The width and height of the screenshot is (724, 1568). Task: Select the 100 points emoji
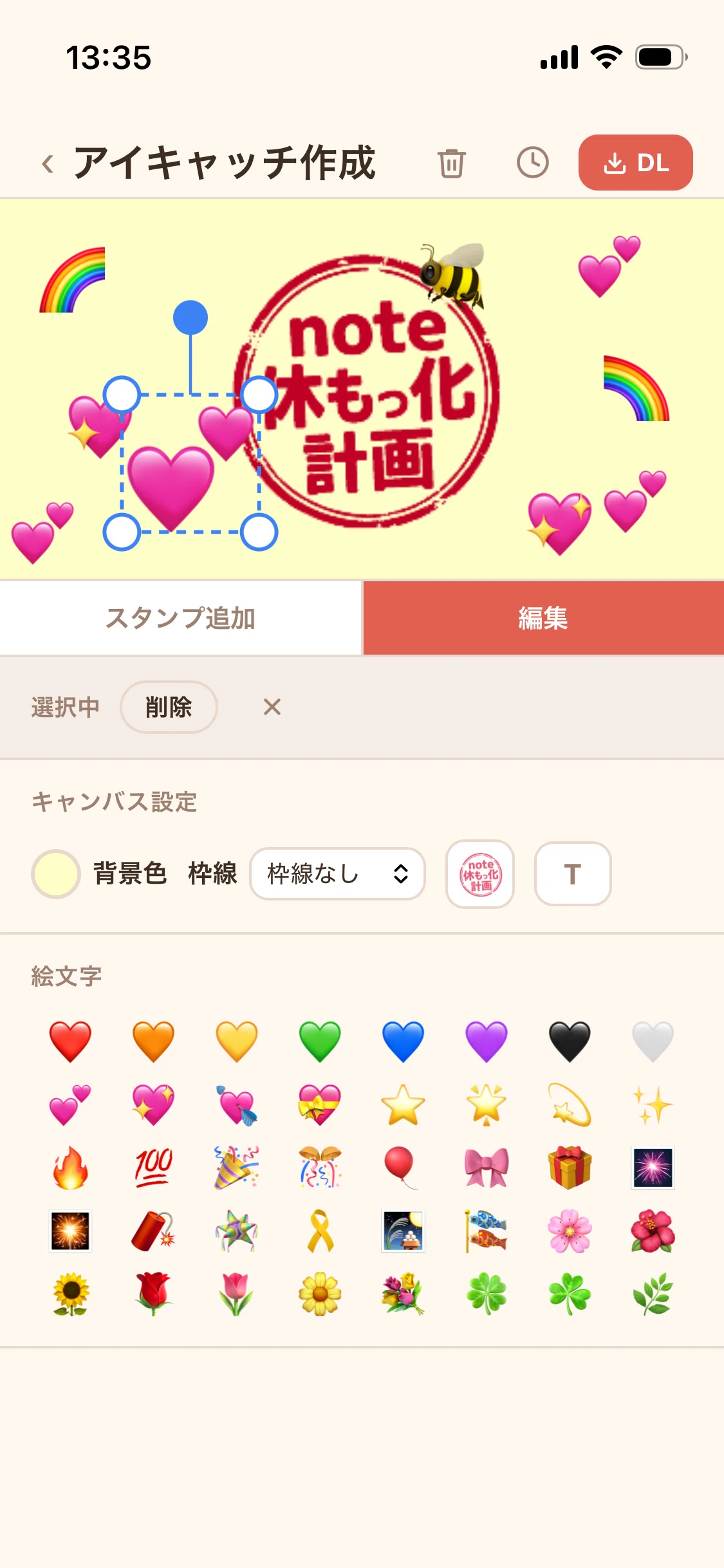153,1168
